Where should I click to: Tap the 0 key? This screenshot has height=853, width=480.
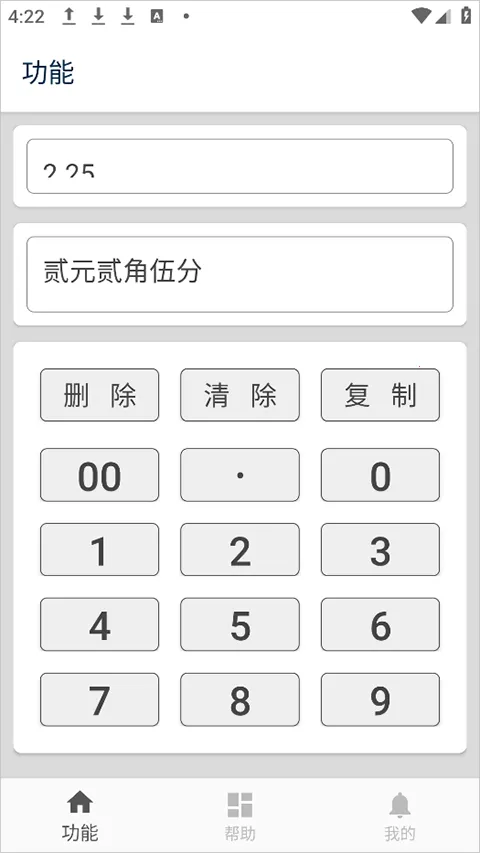coord(380,475)
